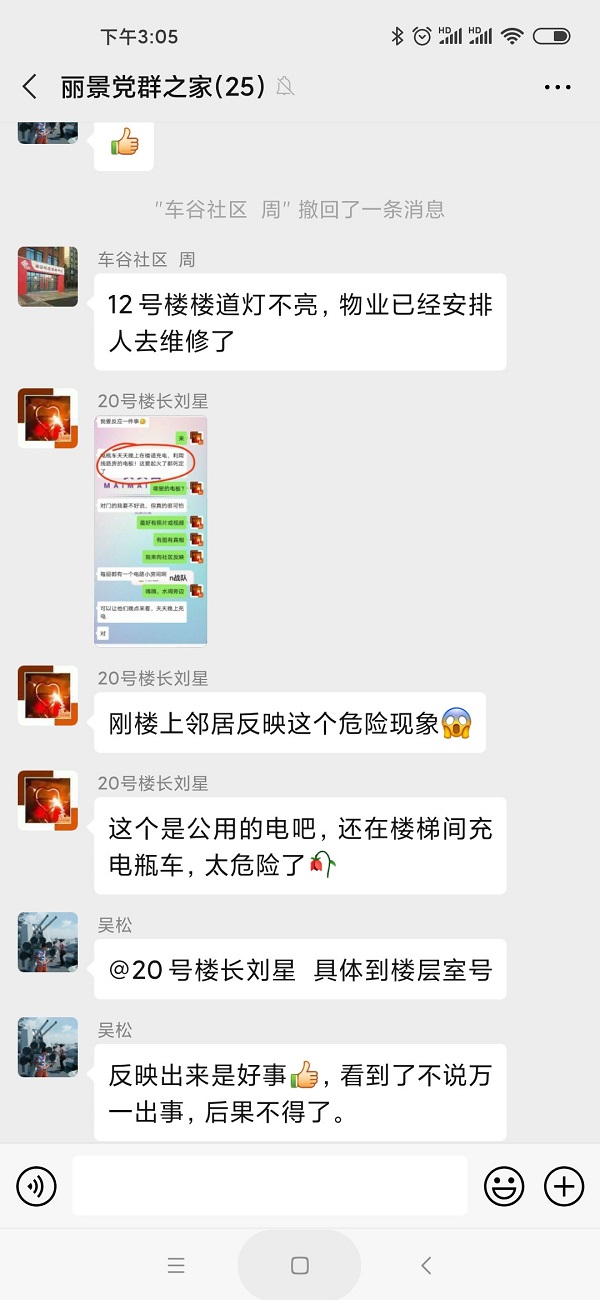Open the plus attachments menu
The image size is (600, 1300).
564,1187
